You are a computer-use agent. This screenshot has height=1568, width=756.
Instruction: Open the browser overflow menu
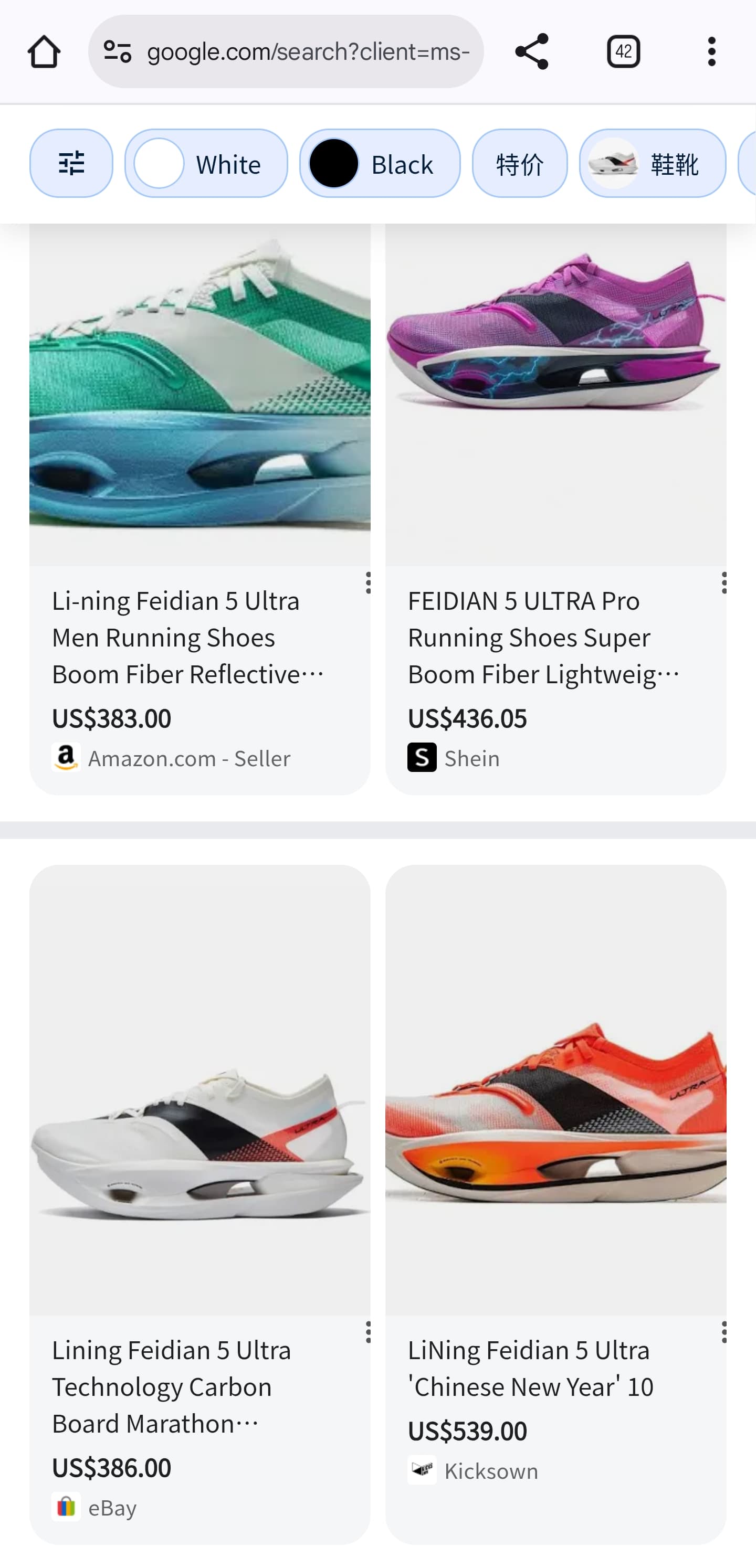[x=711, y=52]
